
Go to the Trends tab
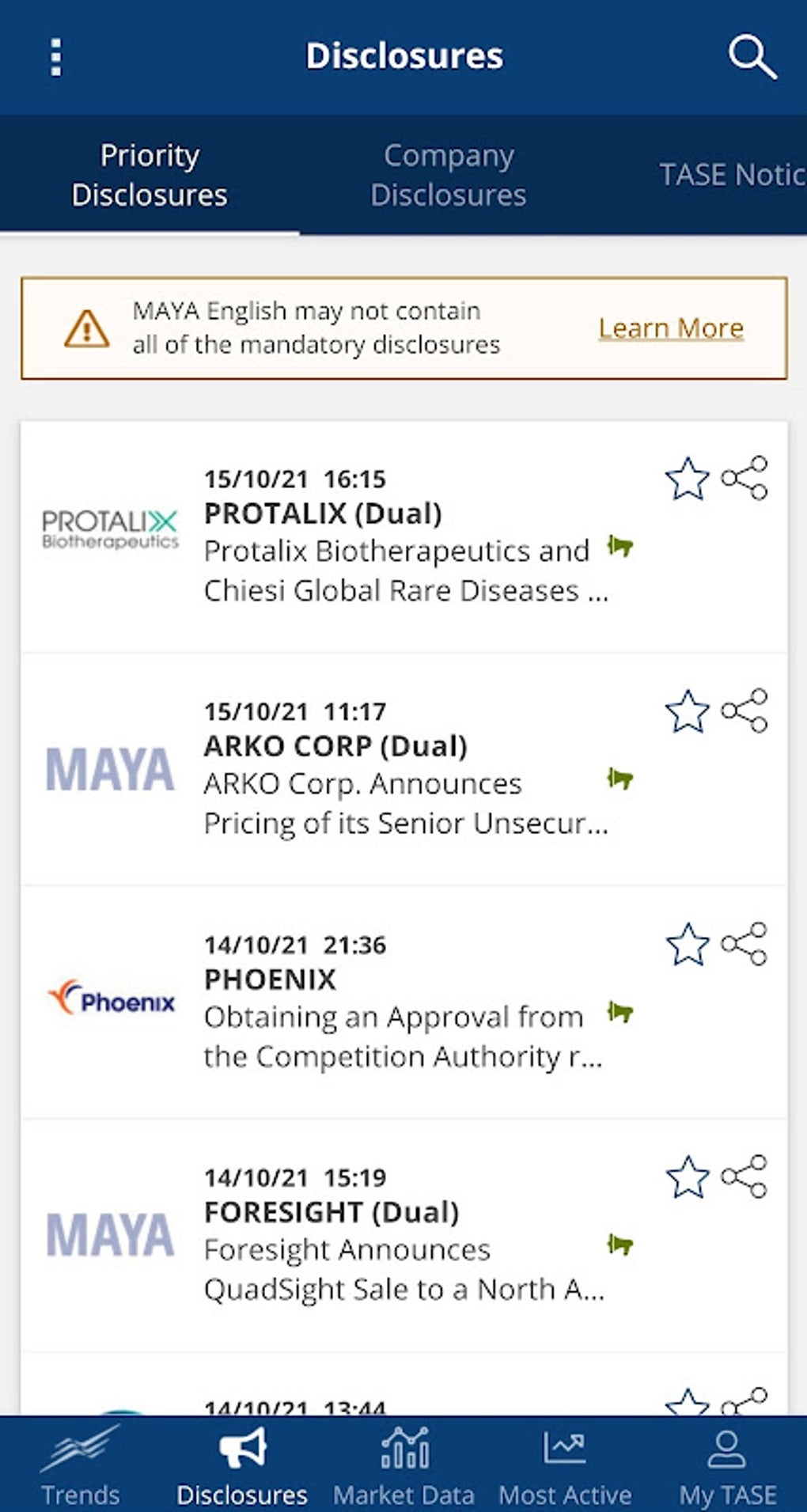pyautogui.click(x=80, y=1466)
